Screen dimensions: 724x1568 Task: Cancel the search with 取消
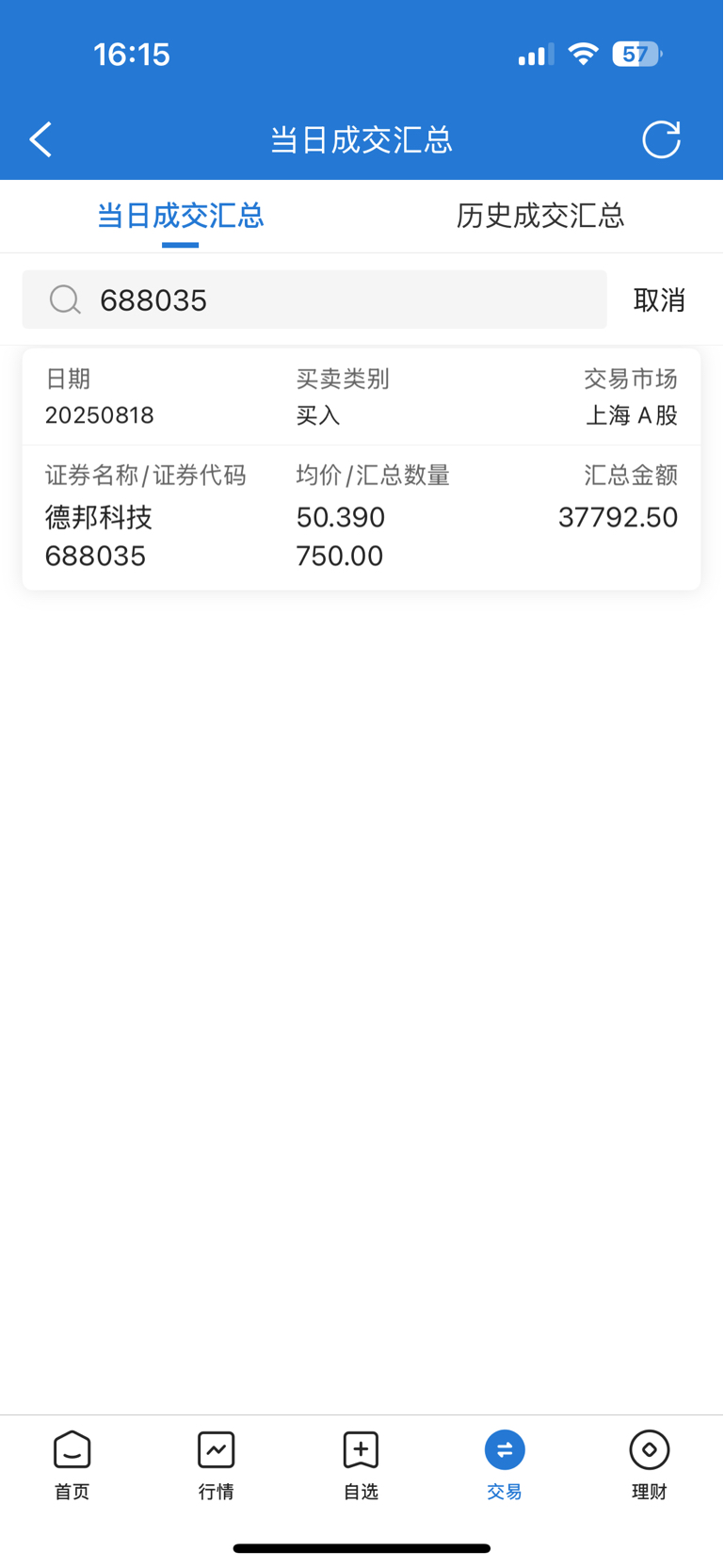click(x=659, y=299)
